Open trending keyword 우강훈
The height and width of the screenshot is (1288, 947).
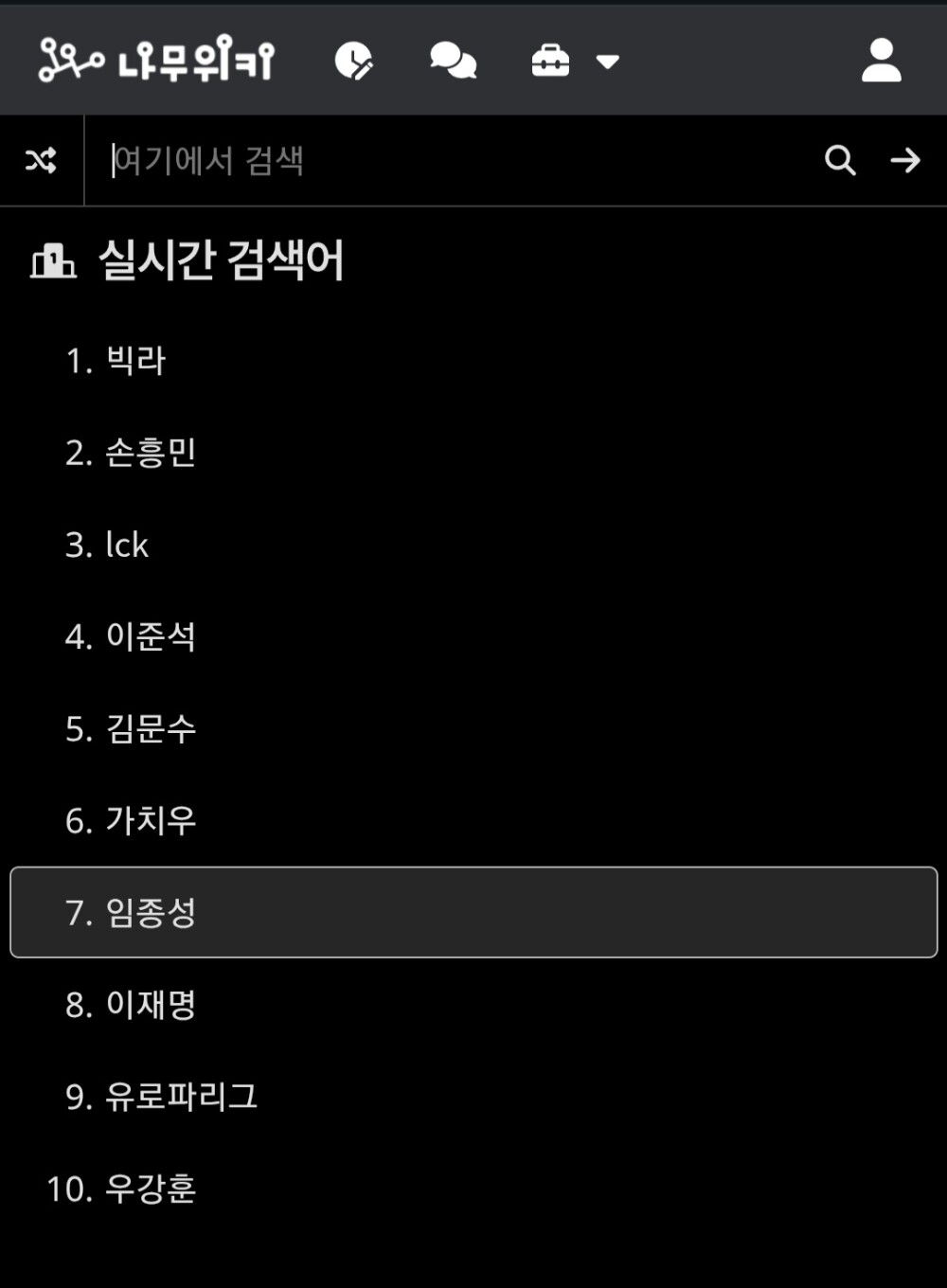150,1188
